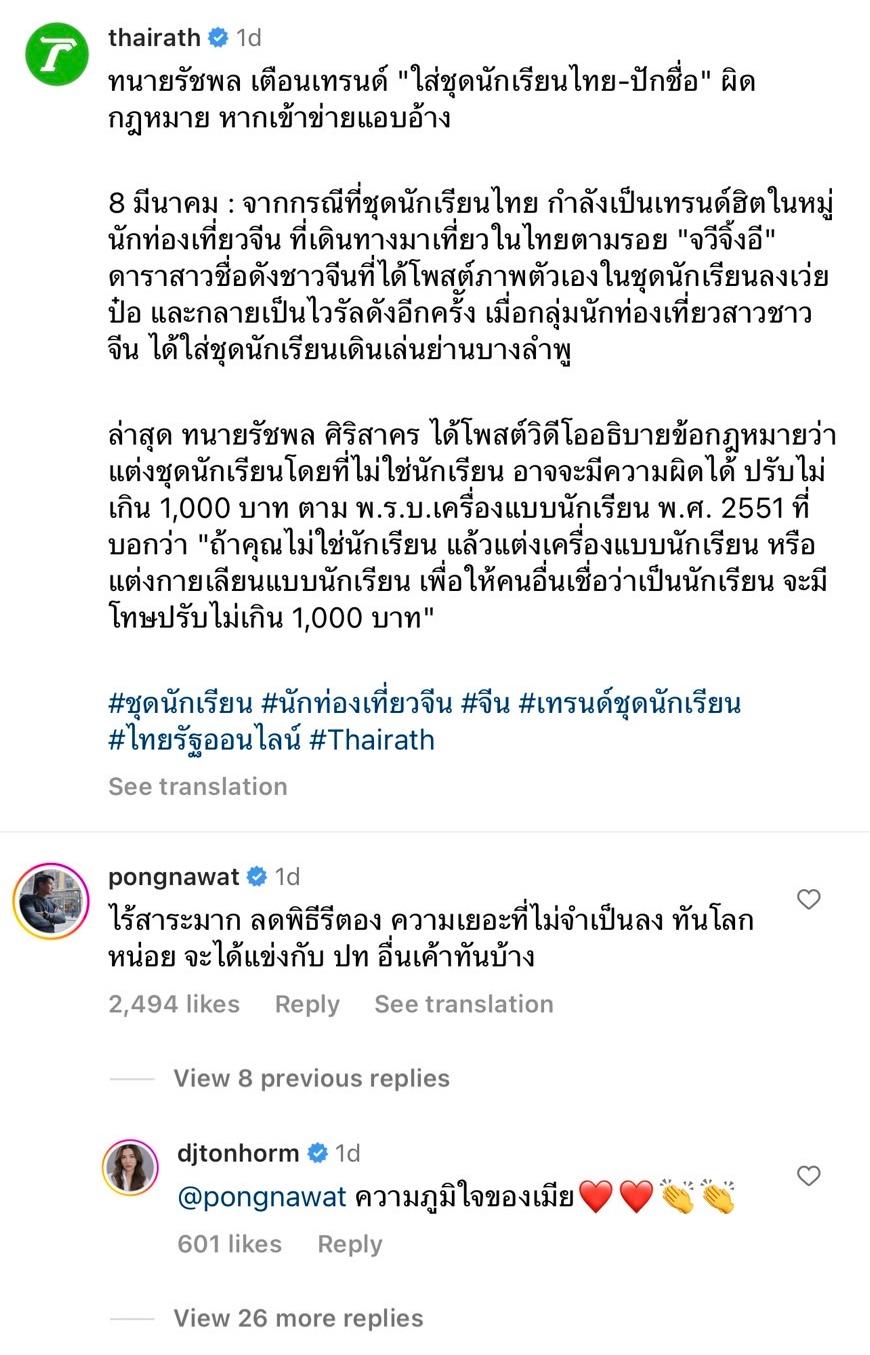This screenshot has height=1355, width=870.
Task: Open the @pongnawat mention in djtonhorm's reply
Action: (262, 1197)
